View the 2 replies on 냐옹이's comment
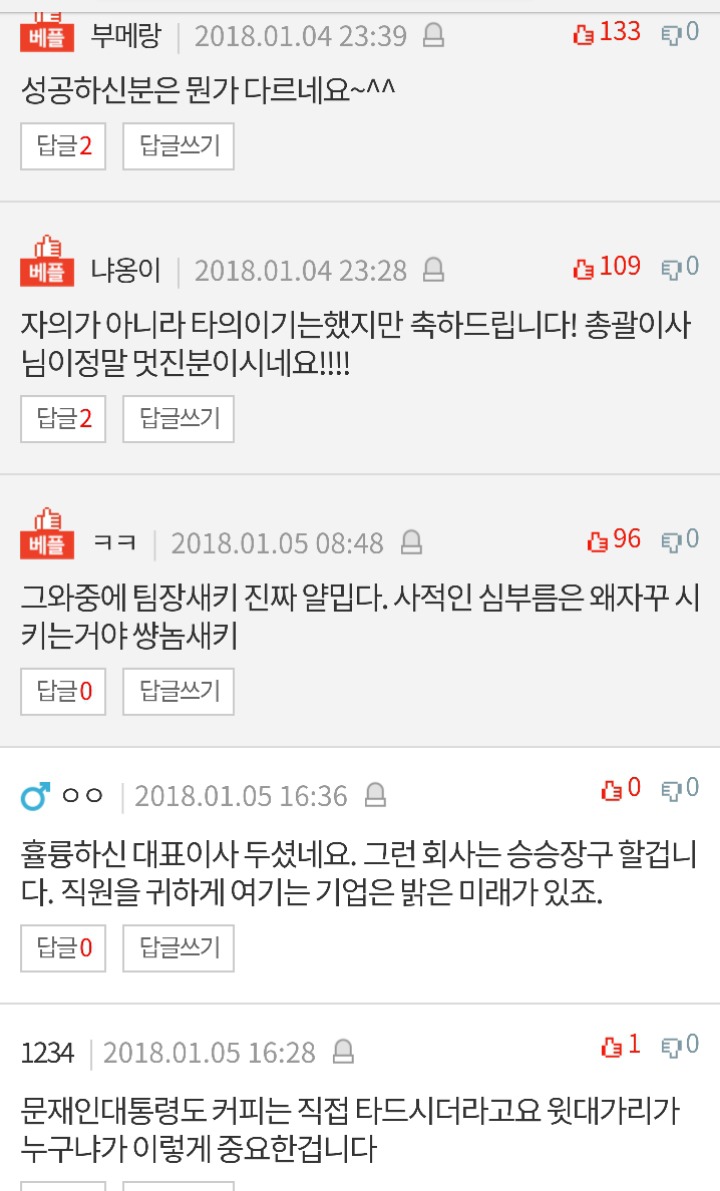The width and height of the screenshot is (720, 1191). pos(63,419)
